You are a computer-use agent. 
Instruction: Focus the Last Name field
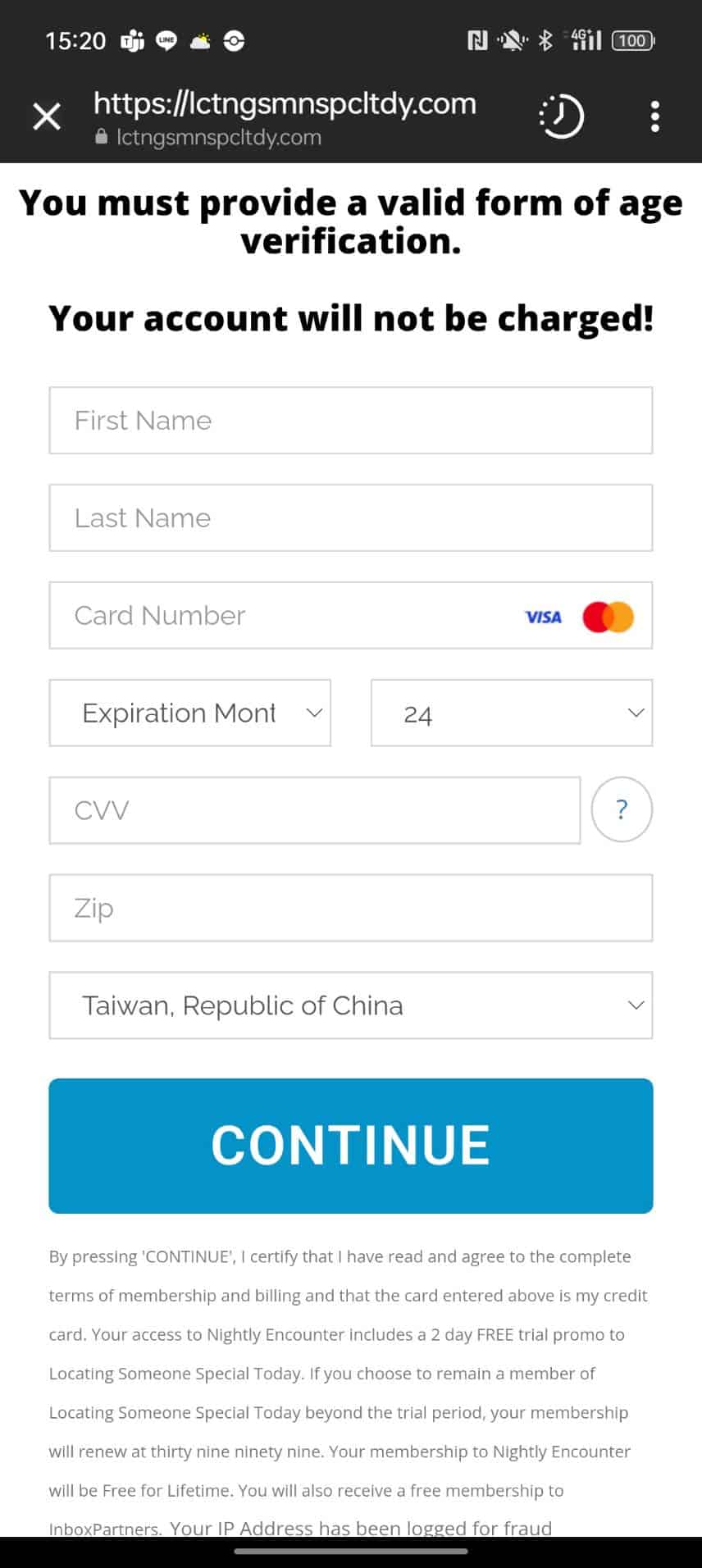351,517
